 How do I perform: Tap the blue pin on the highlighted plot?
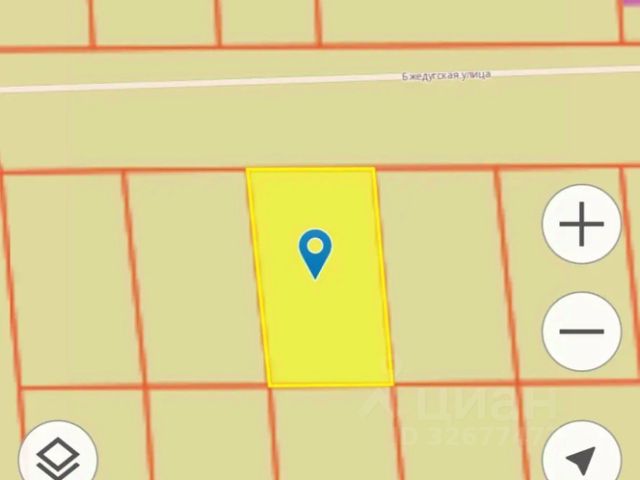click(316, 250)
